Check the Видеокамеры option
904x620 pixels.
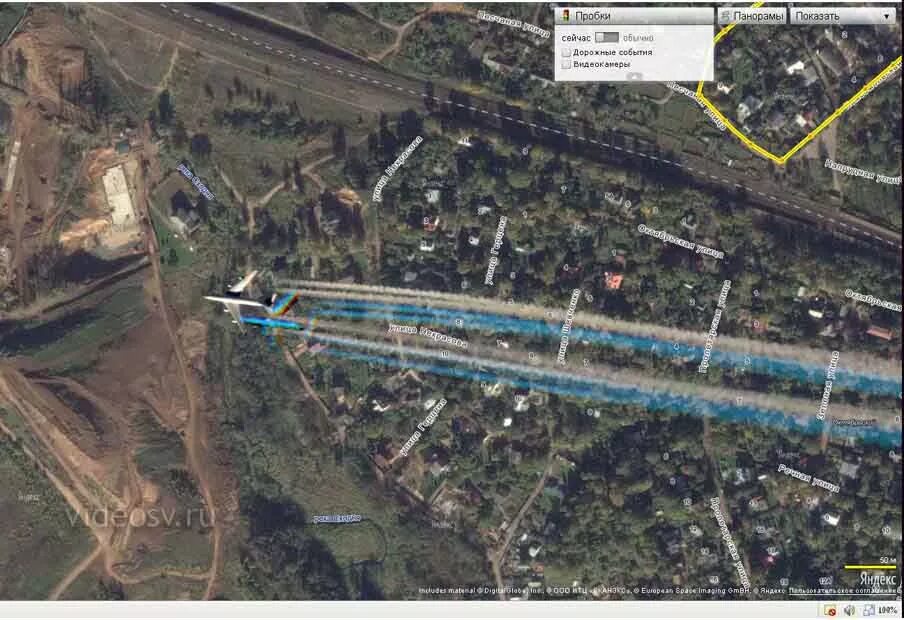tap(567, 64)
